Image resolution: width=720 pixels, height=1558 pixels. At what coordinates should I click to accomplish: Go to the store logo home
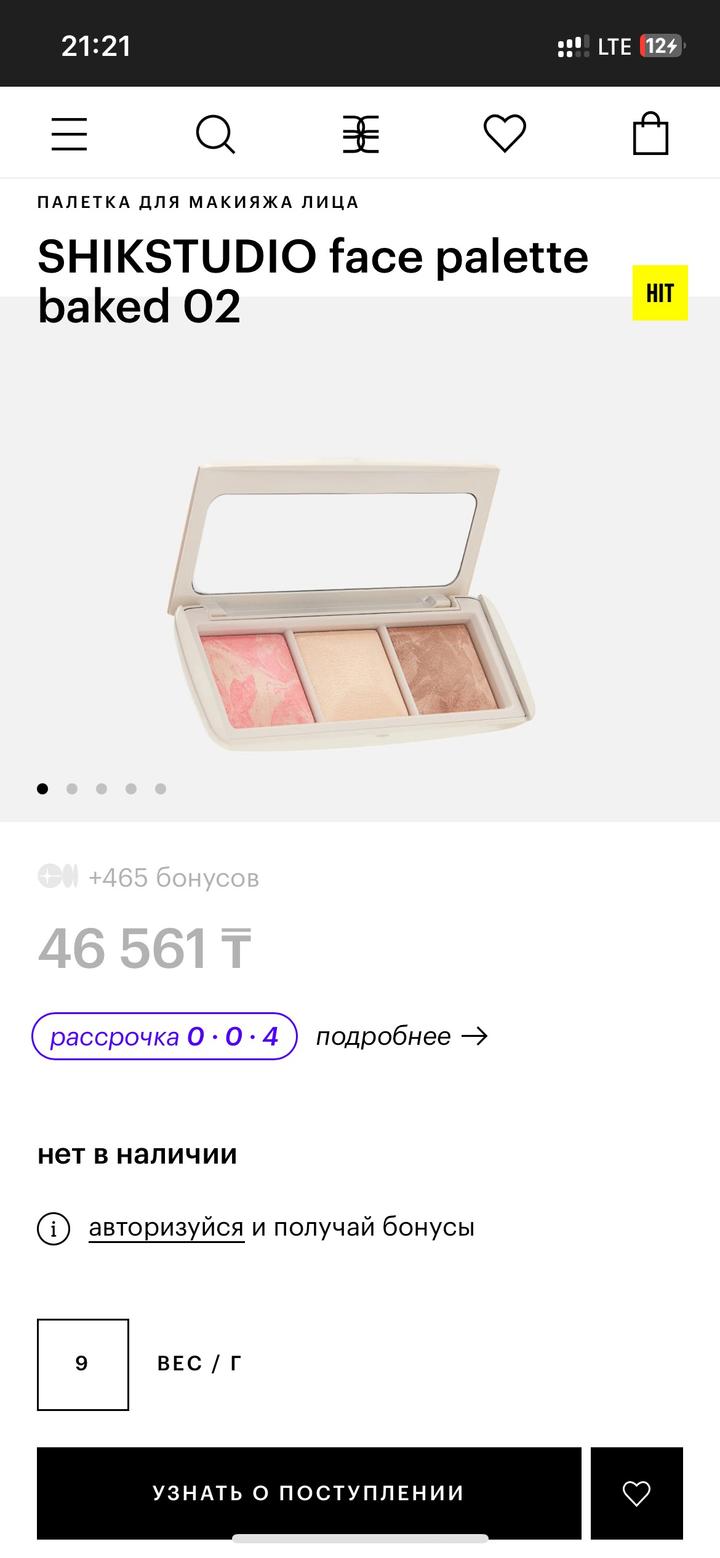click(x=360, y=134)
